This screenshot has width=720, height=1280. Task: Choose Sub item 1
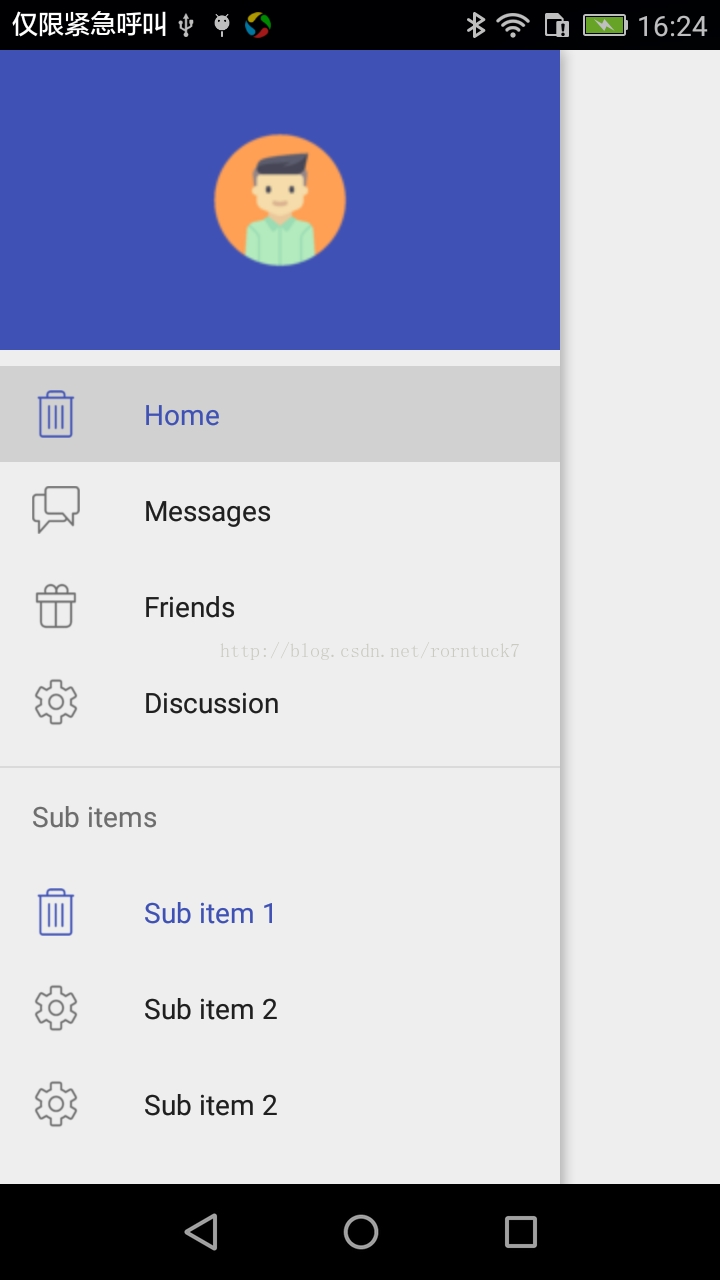point(280,912)
